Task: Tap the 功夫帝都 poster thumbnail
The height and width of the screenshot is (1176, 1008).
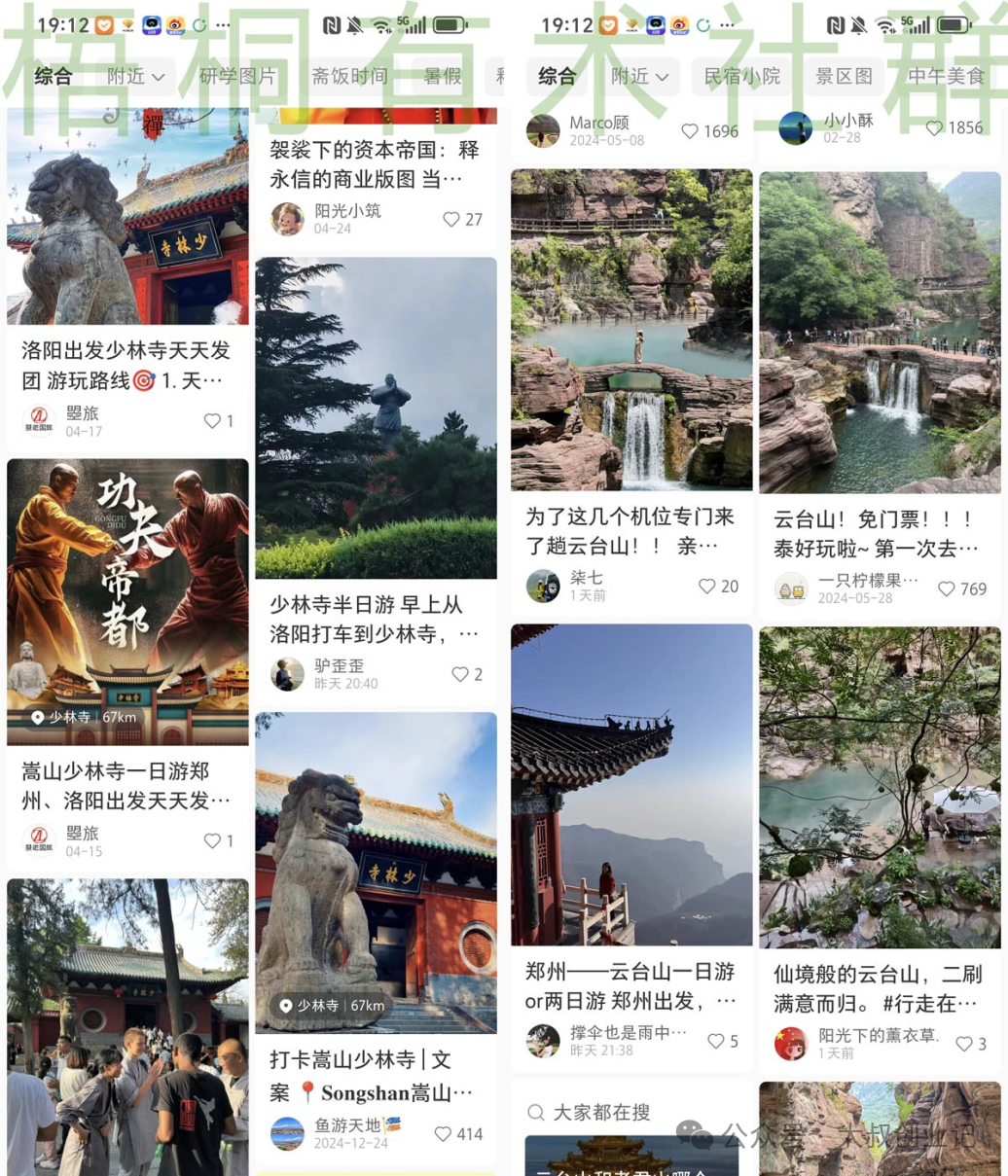Action: (127, 601)
